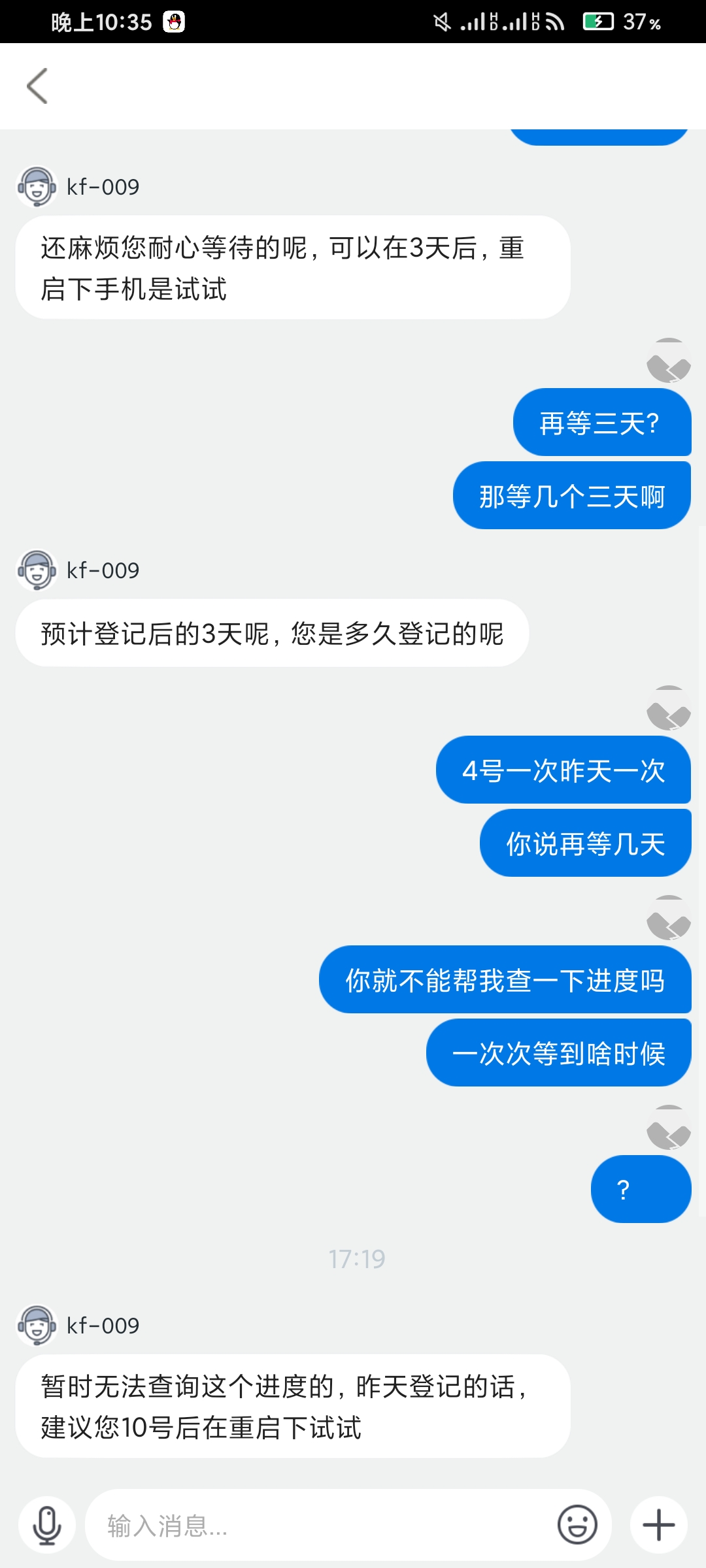Tap the microphone voice input icon
The height and width of the screenshot is (1568, 706).
point(47,1526)
